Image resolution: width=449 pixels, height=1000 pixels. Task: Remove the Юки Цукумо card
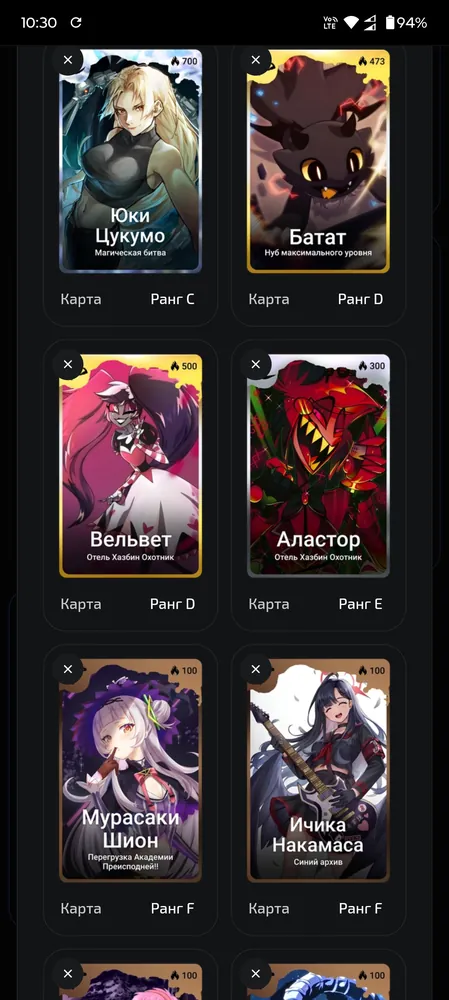click(x=68, y=60)
